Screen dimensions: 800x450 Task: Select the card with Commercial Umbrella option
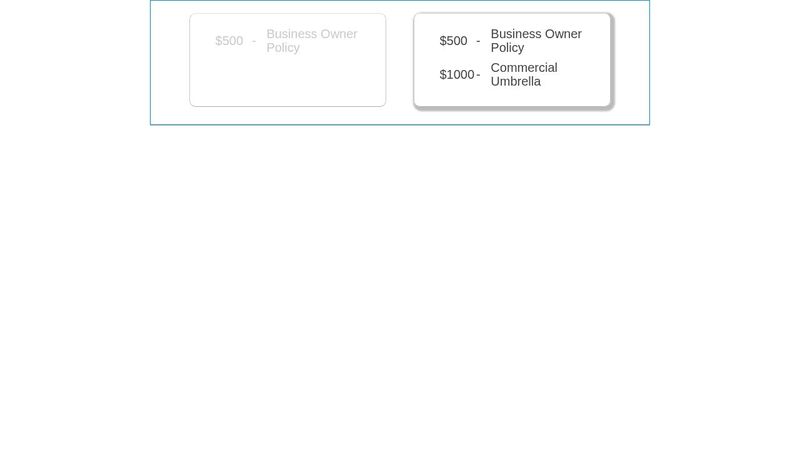coord(512,60)
